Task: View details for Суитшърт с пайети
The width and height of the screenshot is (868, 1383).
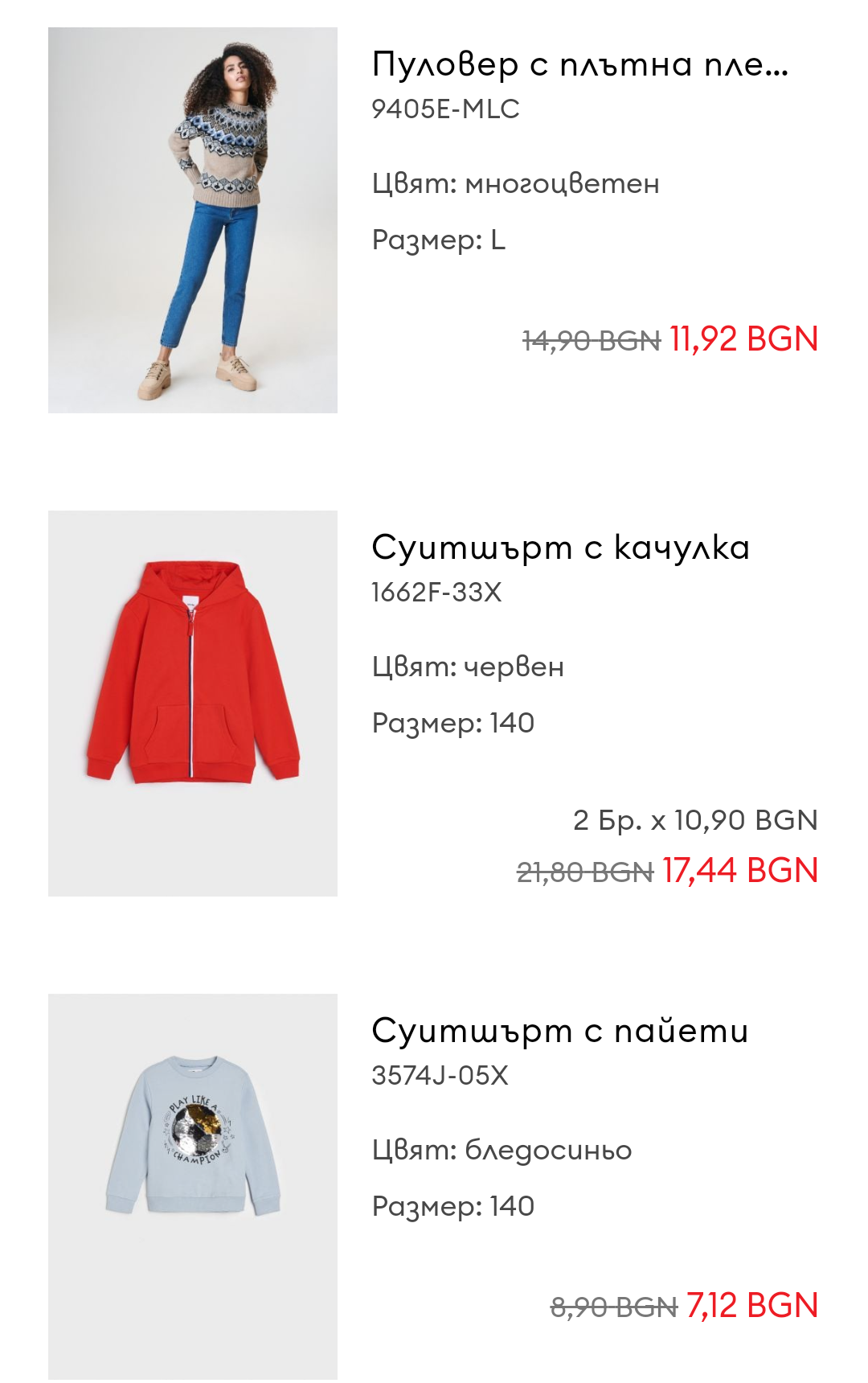Action: [x=559, y=1032]
